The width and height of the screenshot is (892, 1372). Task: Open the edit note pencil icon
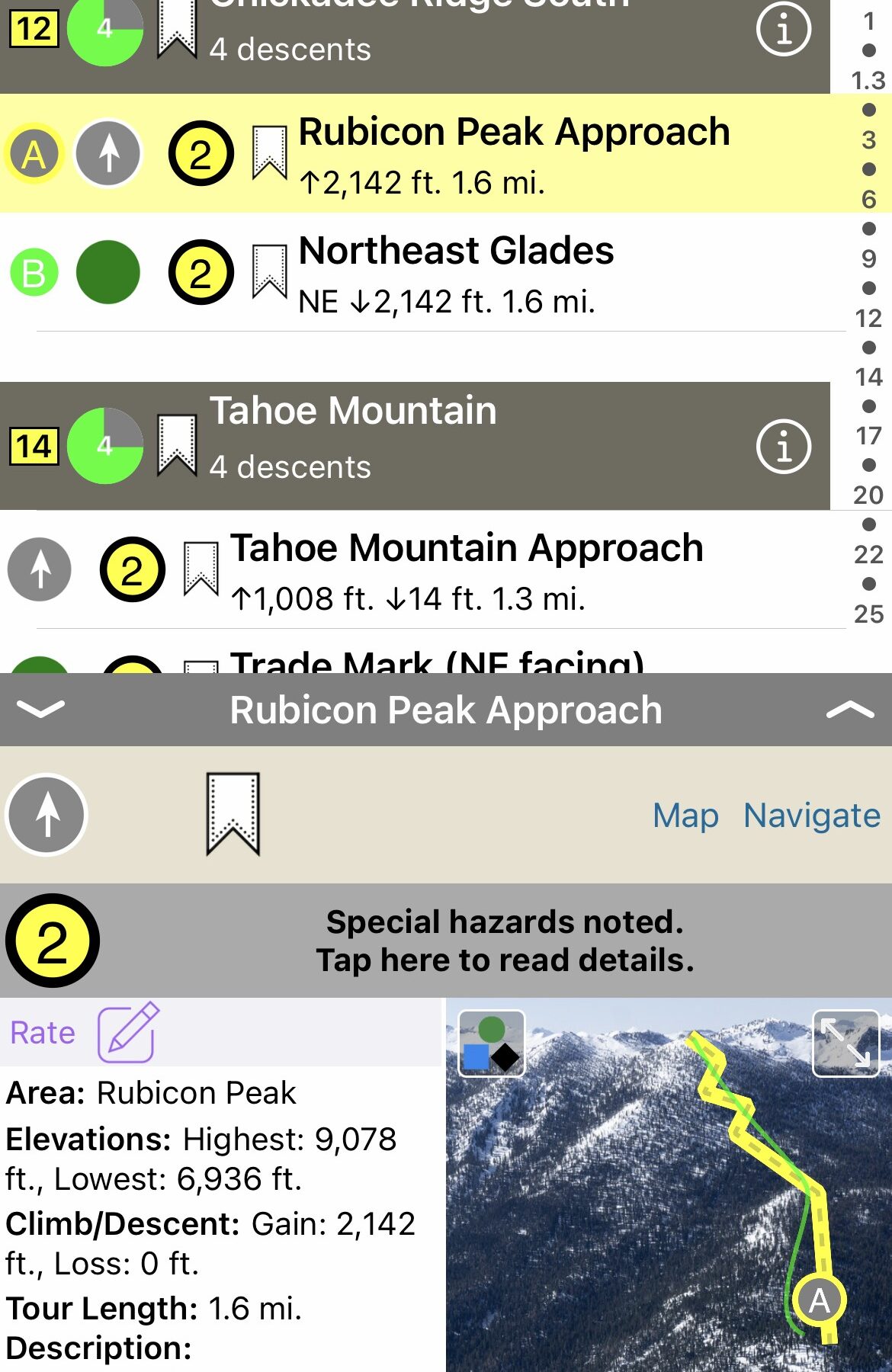[x=128, y=1033]
